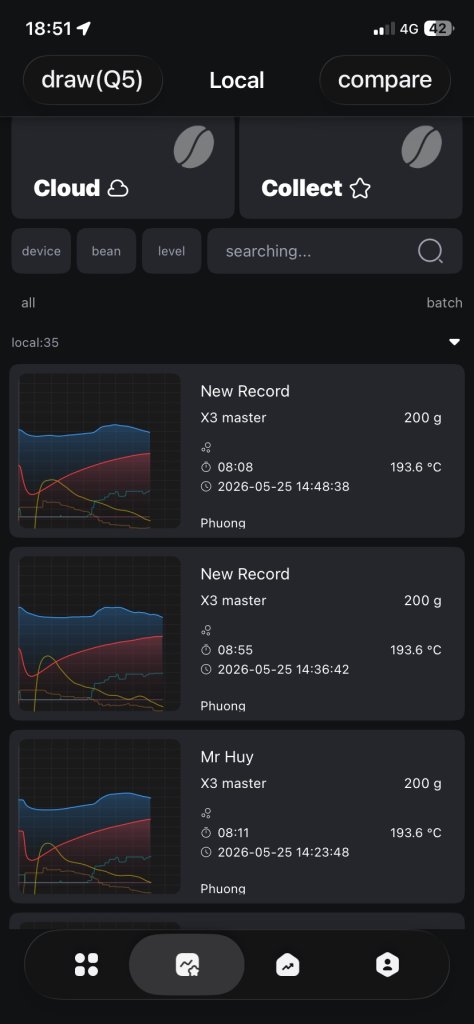Expand the local:35 dropdown arrow
Viewport: 474px width, 1024px height.
pos(454,342)
